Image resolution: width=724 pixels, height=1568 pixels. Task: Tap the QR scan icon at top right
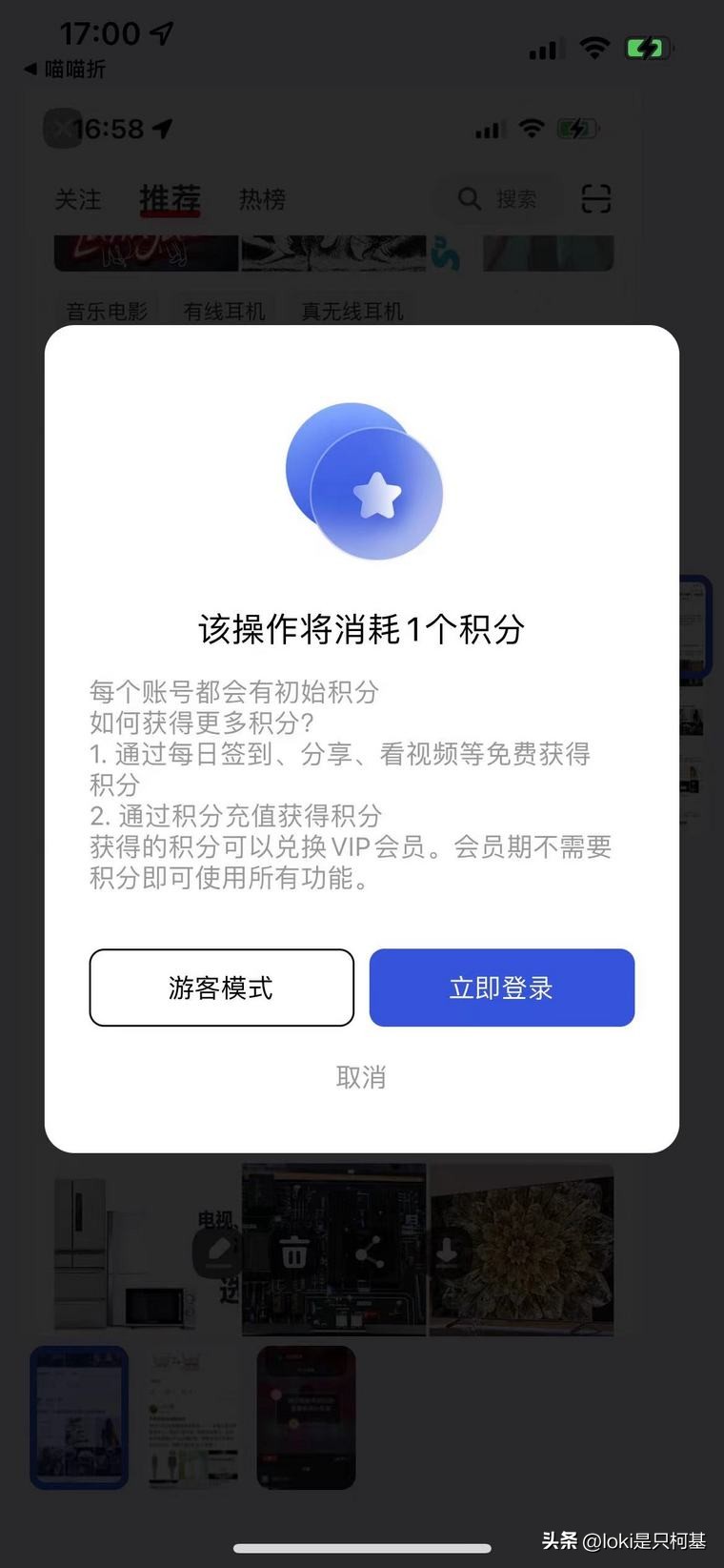(596, 198)
